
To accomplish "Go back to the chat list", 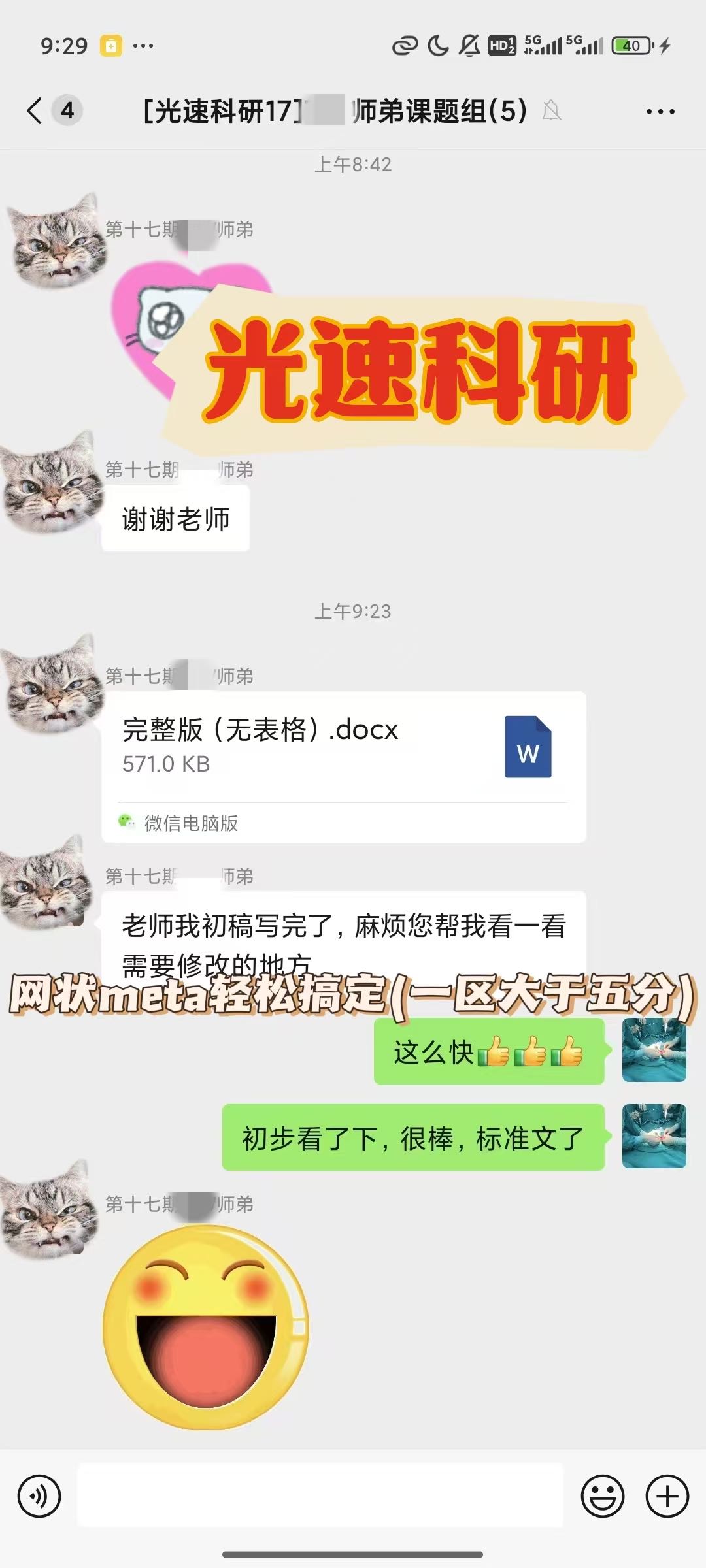I will click(35, 110).
